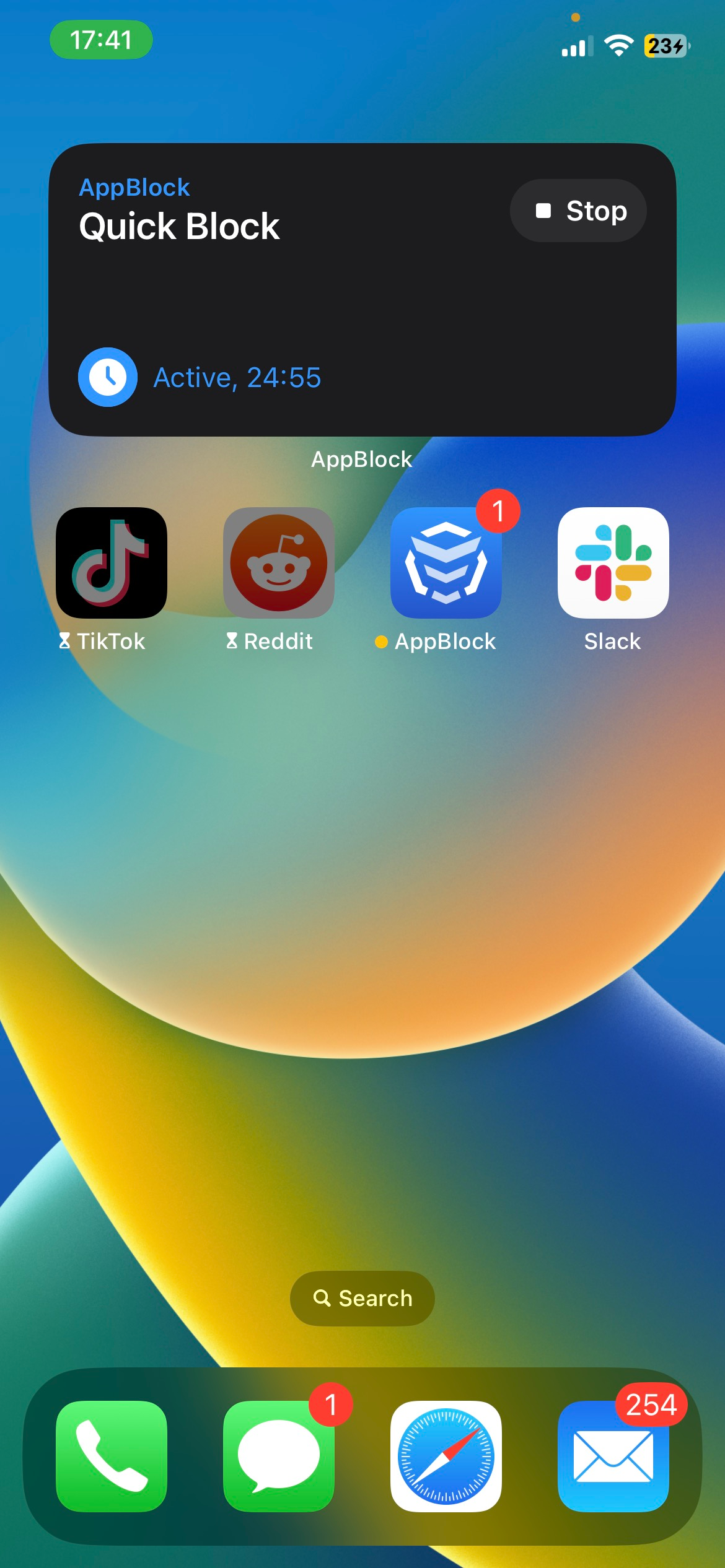Launch Safari browser
This screenshot has height=1568, width=725.
pyautogui.click(x=446, y=1455)
